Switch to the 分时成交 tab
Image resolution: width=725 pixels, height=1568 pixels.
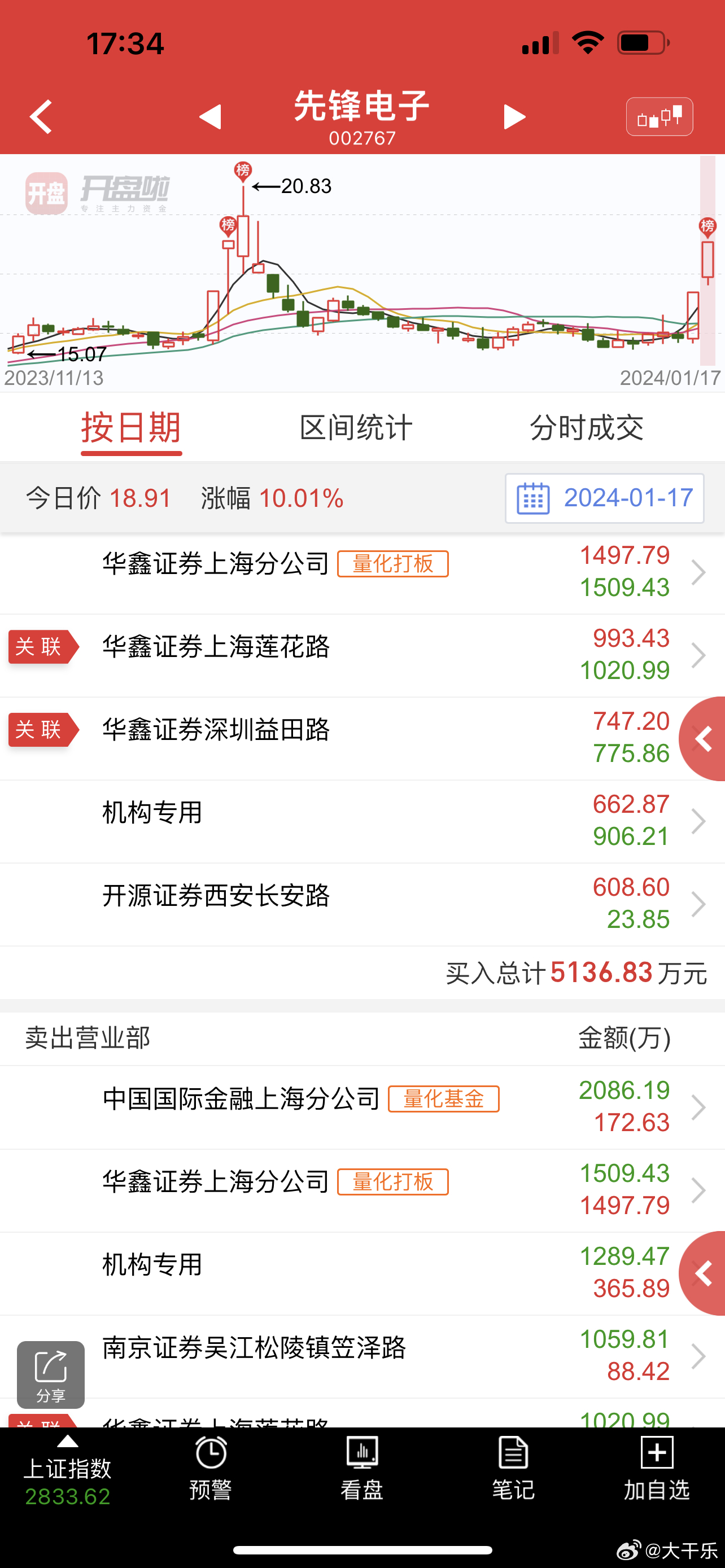tap(586, 427)
